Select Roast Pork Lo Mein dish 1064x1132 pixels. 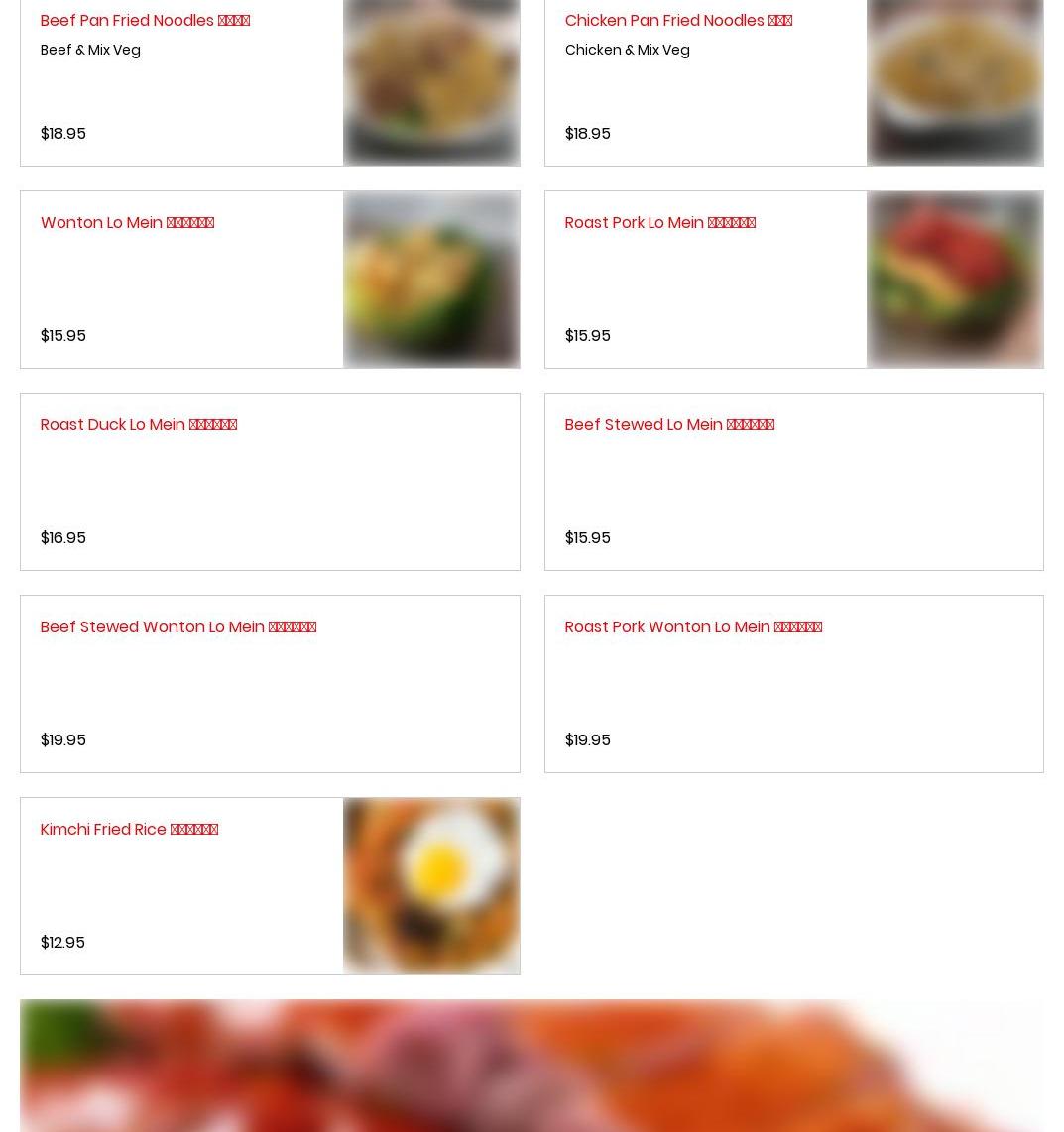pos(659,223)
